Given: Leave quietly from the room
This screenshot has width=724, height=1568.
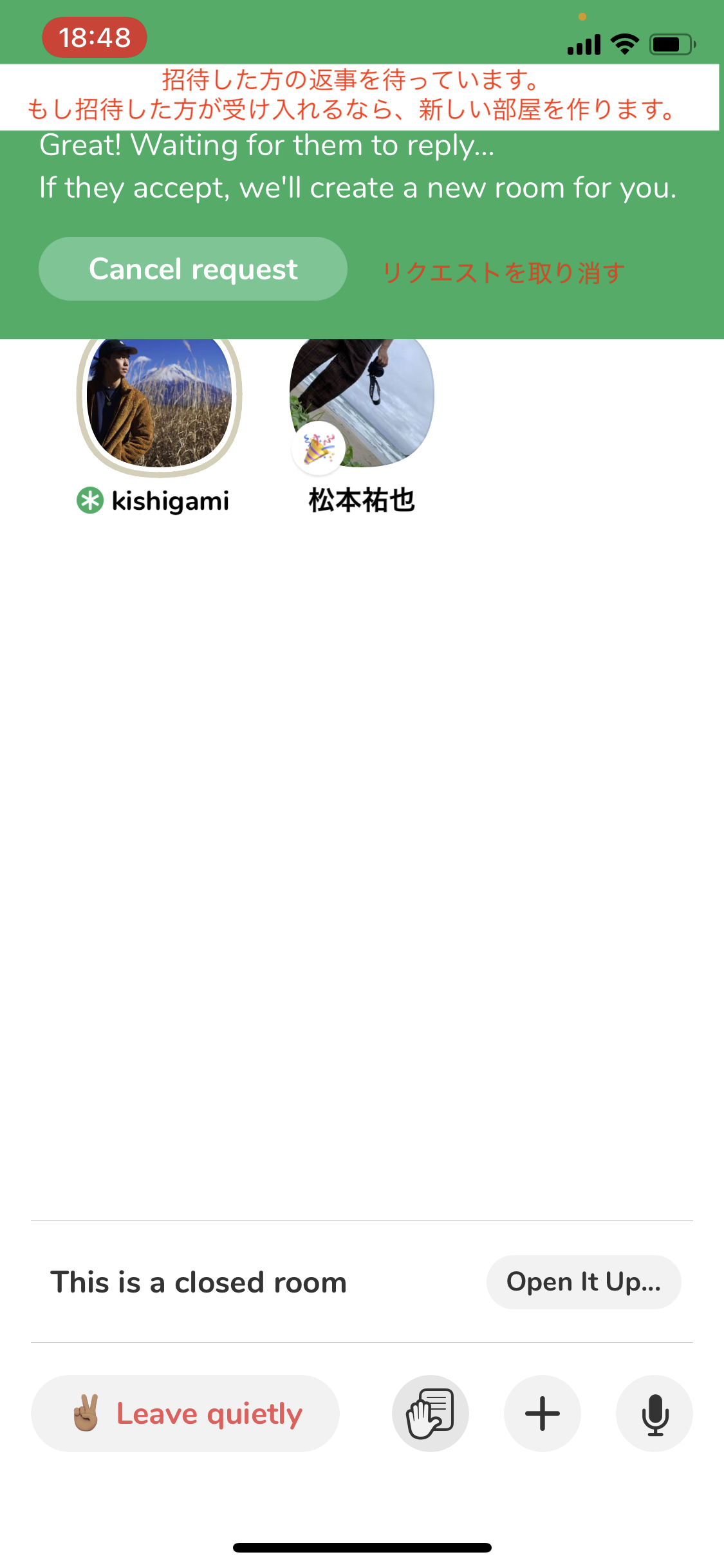Looking at the screenshot, I should [185, 1414].
